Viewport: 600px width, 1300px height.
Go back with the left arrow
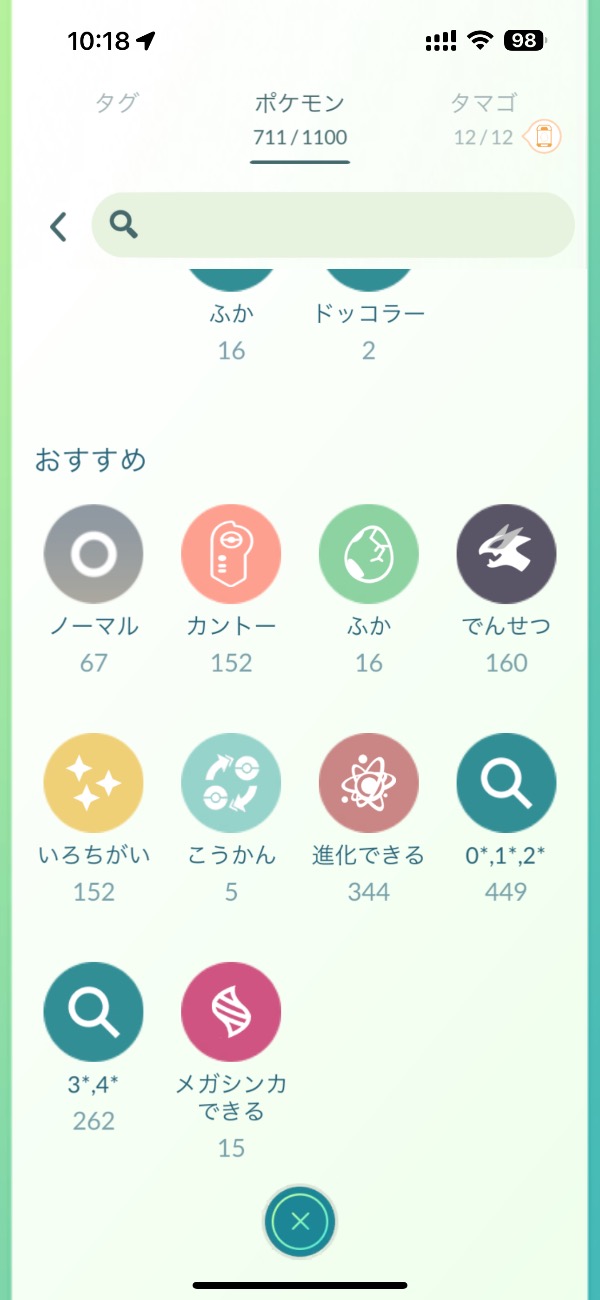click(58, 227)
